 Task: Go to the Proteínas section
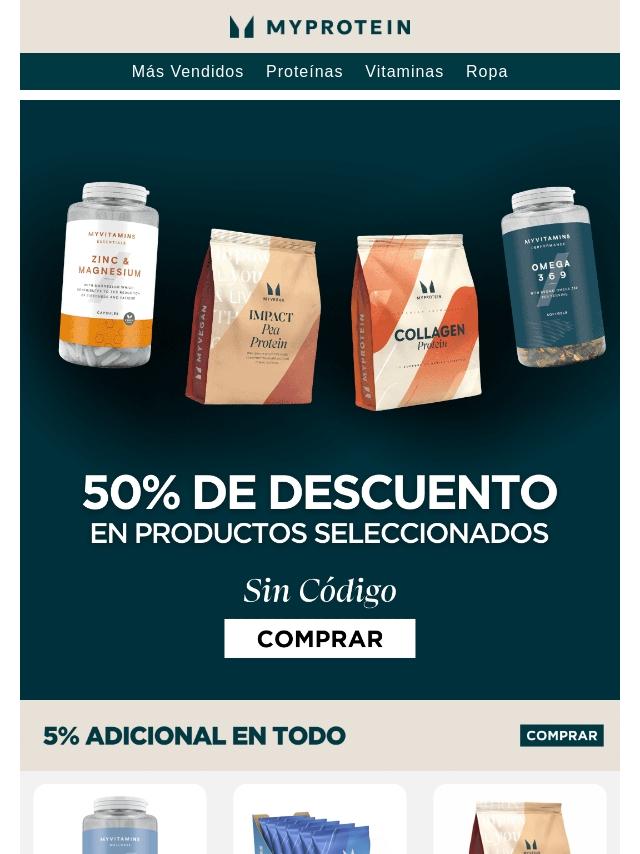[304, 72]
